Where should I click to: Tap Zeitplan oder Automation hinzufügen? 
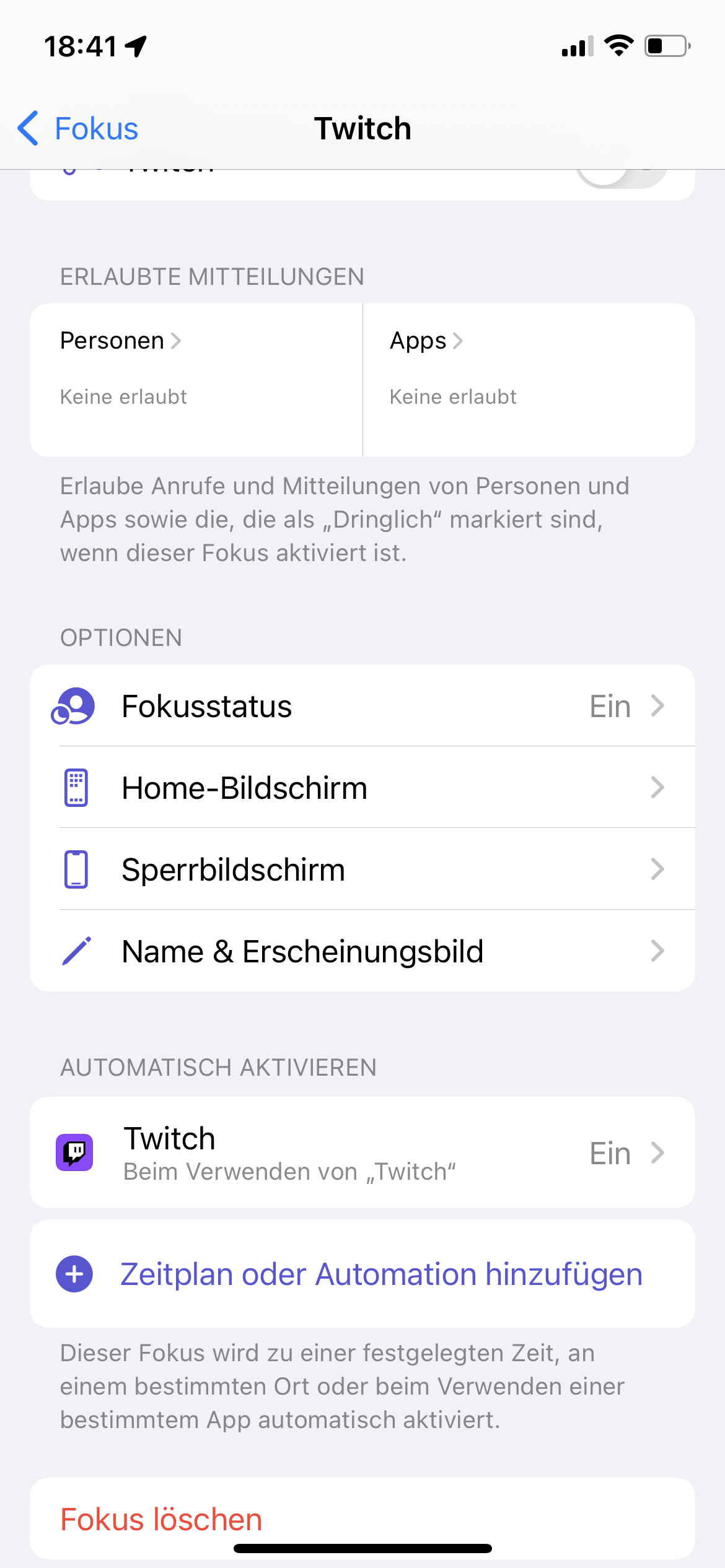tap(362, 1274)
